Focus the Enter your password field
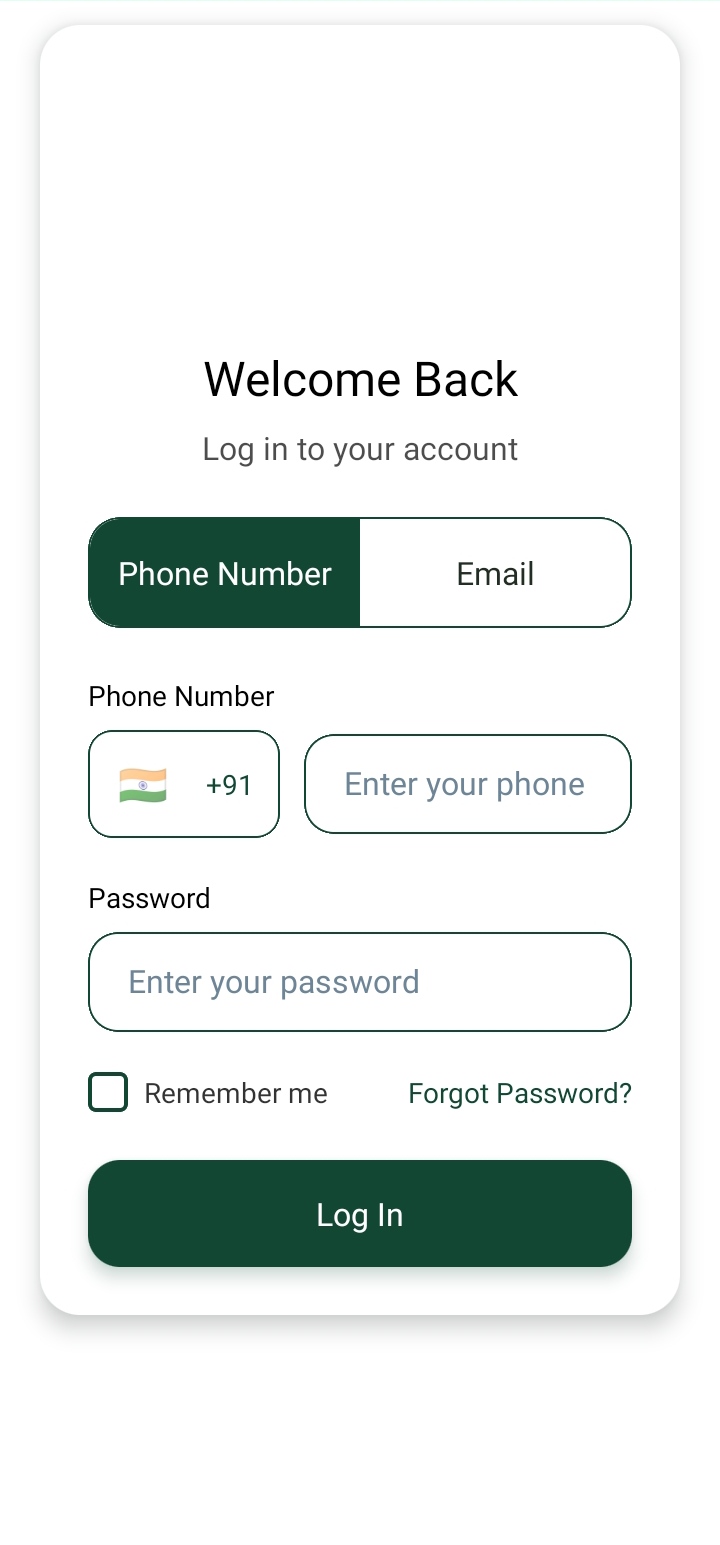Image resolution: width=720 pixels, height=1545 pixels. tap(360, 981)
